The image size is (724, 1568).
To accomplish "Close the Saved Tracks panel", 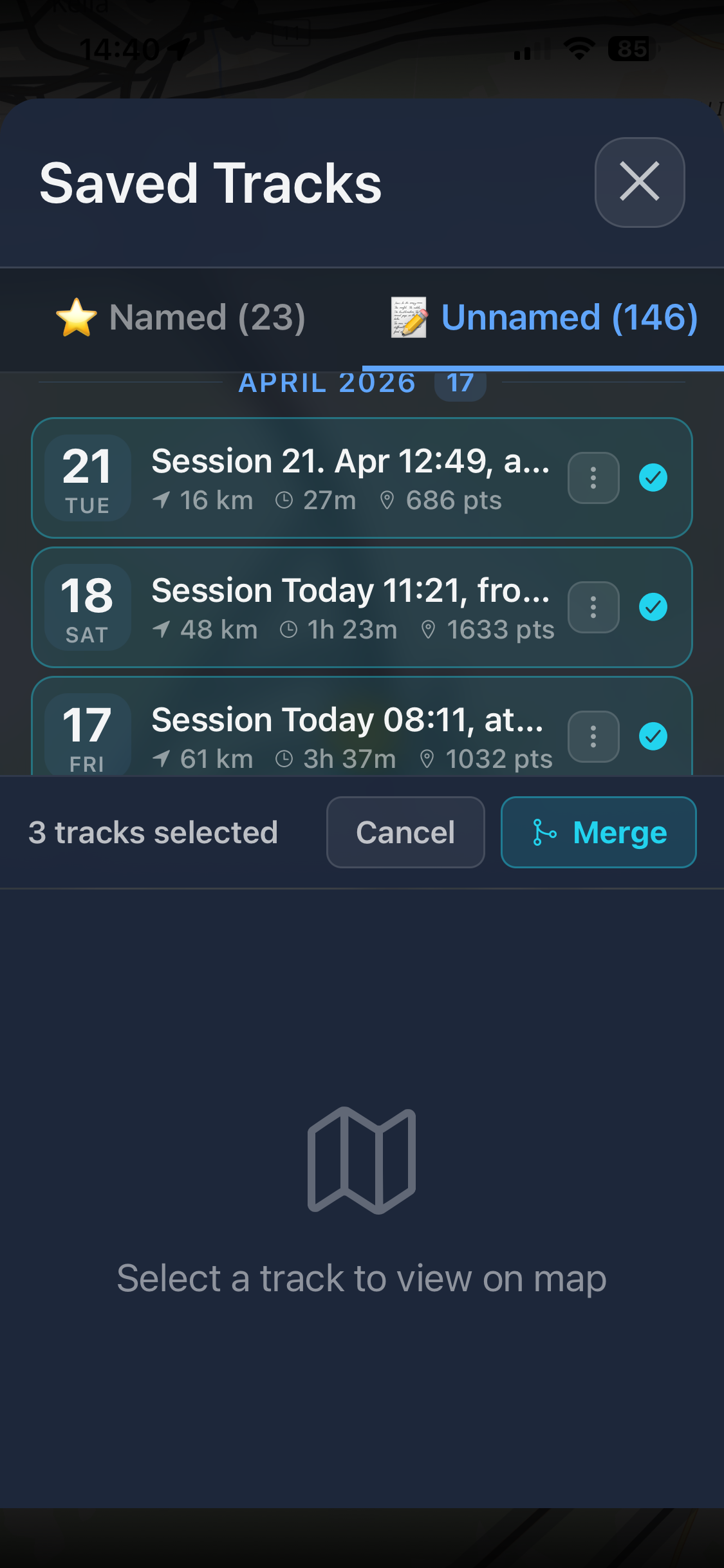I will tap(639, 182).
